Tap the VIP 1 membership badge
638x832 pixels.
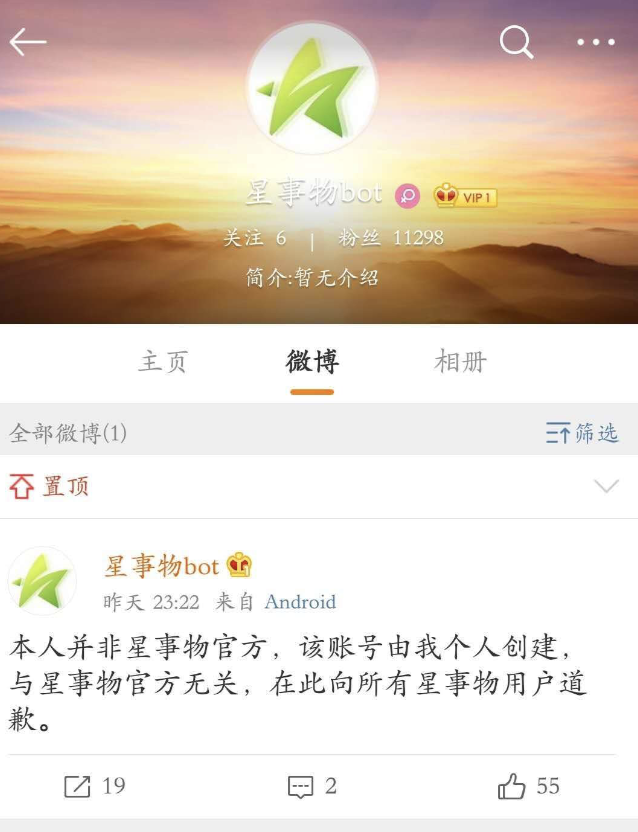coord(466,196)
